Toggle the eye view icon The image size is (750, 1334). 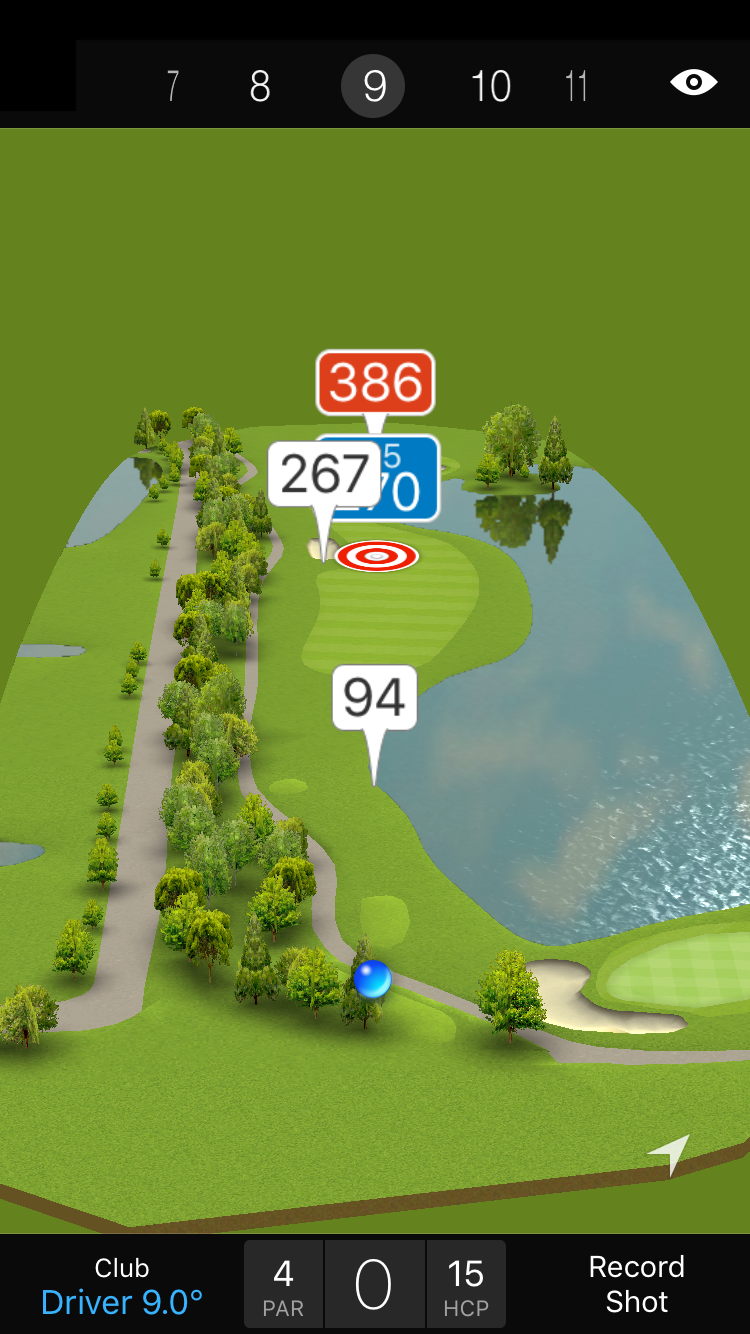(x=693, y=83)
